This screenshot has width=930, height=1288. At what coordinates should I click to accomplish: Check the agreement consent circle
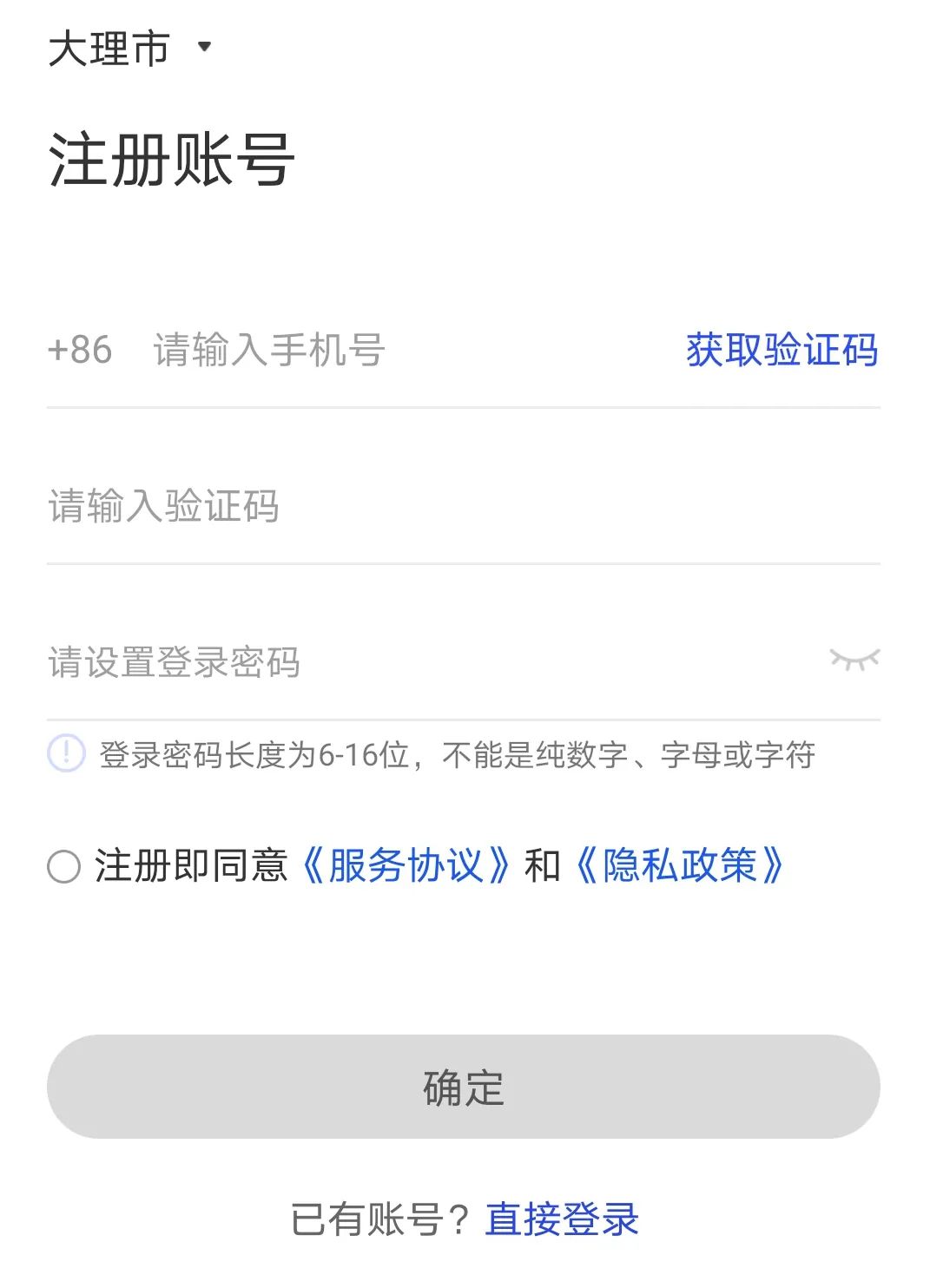[x=64, y=866]
